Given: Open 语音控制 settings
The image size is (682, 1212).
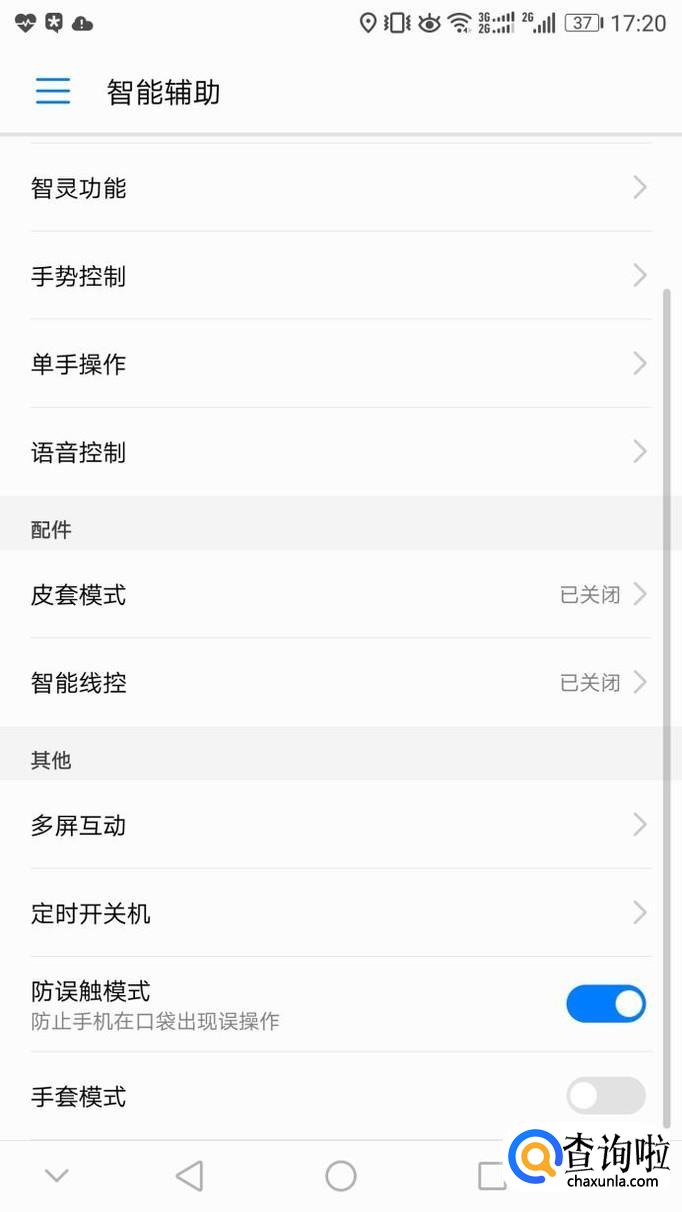Looking at the screenshot, I should (x=341, y=452).
